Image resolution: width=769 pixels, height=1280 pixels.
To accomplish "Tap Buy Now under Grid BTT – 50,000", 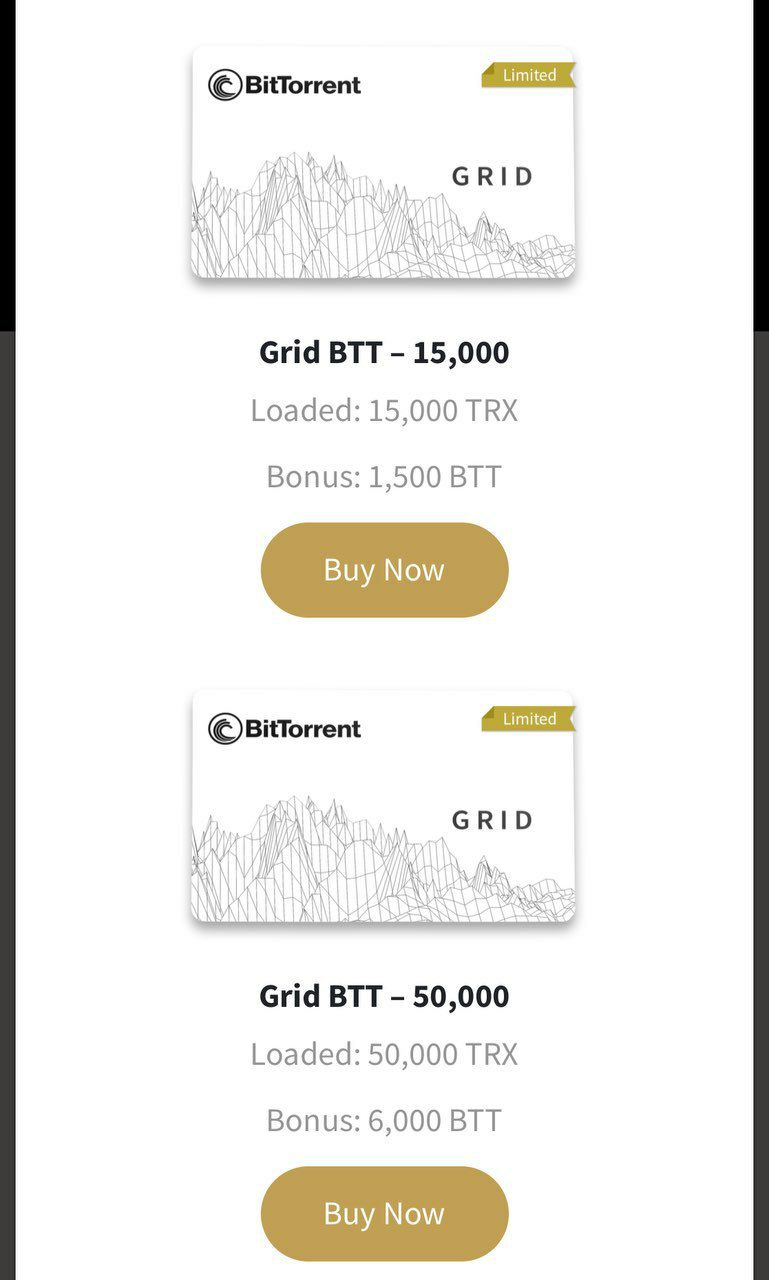I will click(384, 1213).
